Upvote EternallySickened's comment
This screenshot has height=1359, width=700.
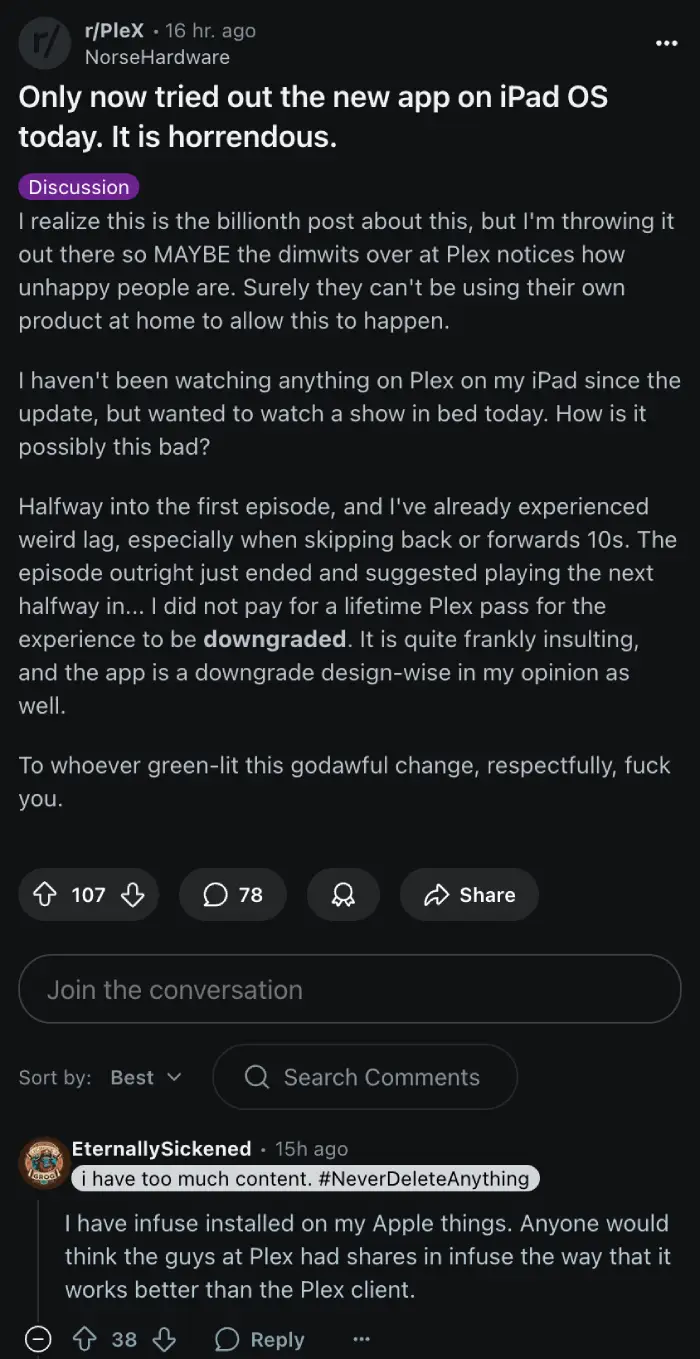tap(84, 1339)
